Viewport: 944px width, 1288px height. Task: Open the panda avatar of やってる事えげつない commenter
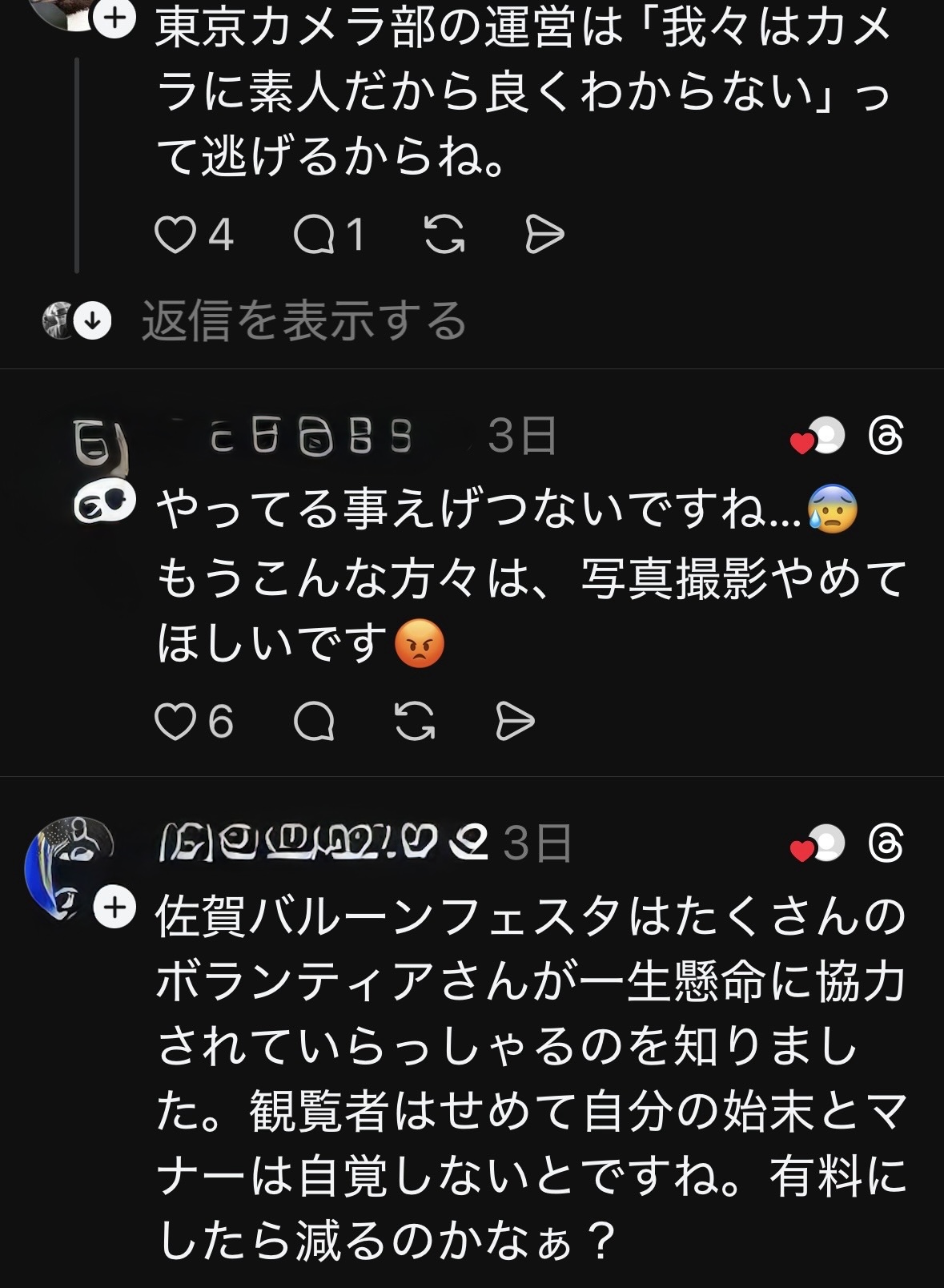104,505
